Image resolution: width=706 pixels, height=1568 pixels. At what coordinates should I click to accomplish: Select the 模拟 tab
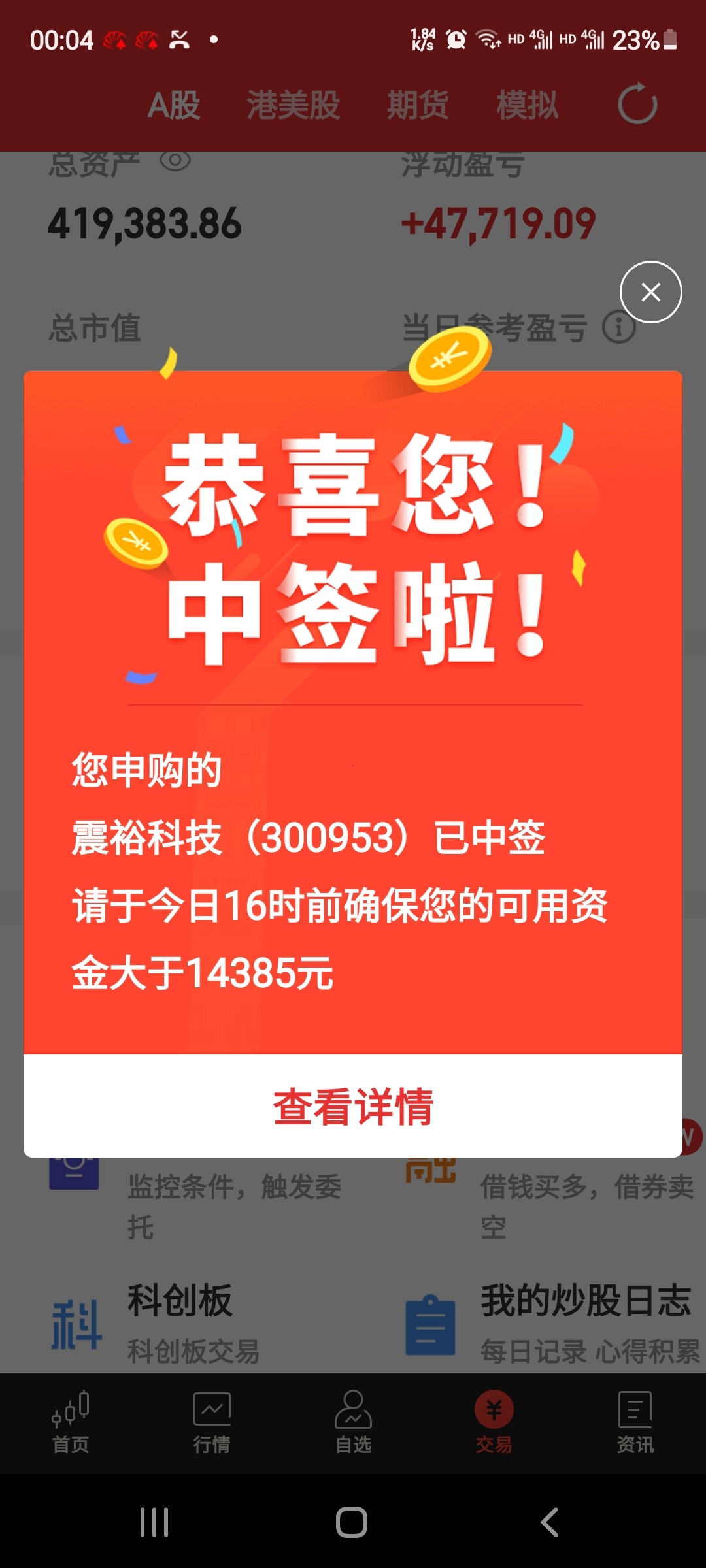point(528,105)
